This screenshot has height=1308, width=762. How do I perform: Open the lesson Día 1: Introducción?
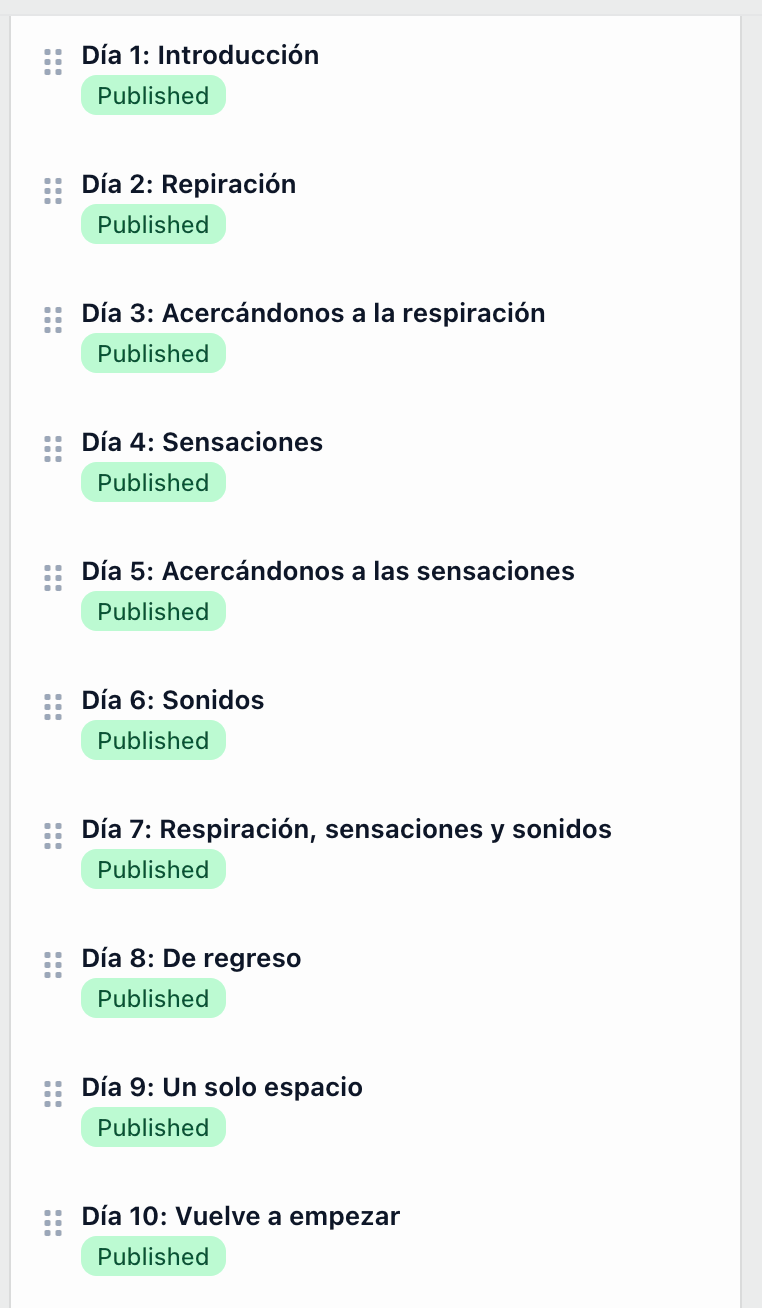pos(200,55)
